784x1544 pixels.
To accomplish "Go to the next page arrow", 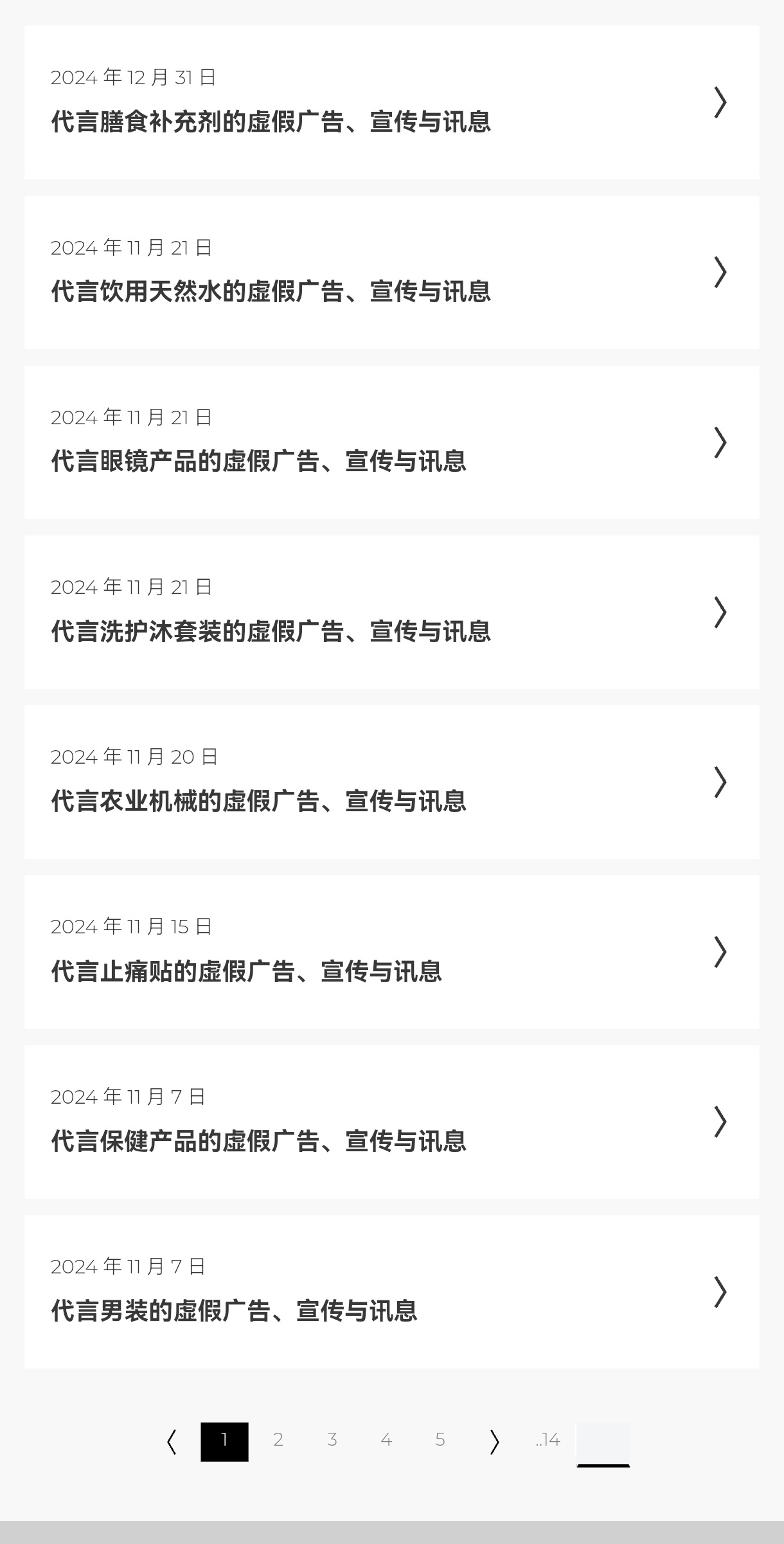I will point(494,1442).
